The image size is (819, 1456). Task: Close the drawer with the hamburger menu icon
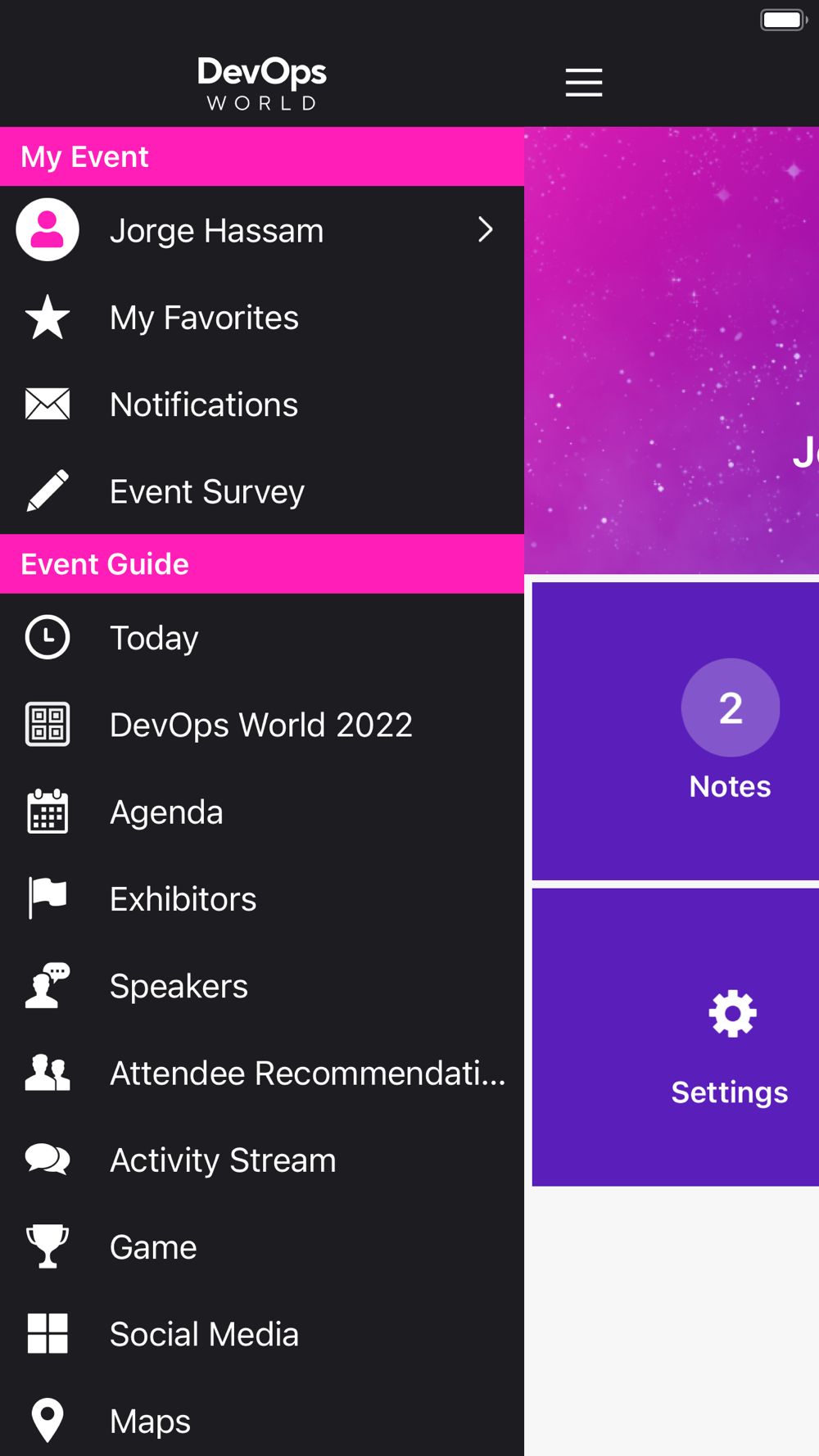(584, 83)
